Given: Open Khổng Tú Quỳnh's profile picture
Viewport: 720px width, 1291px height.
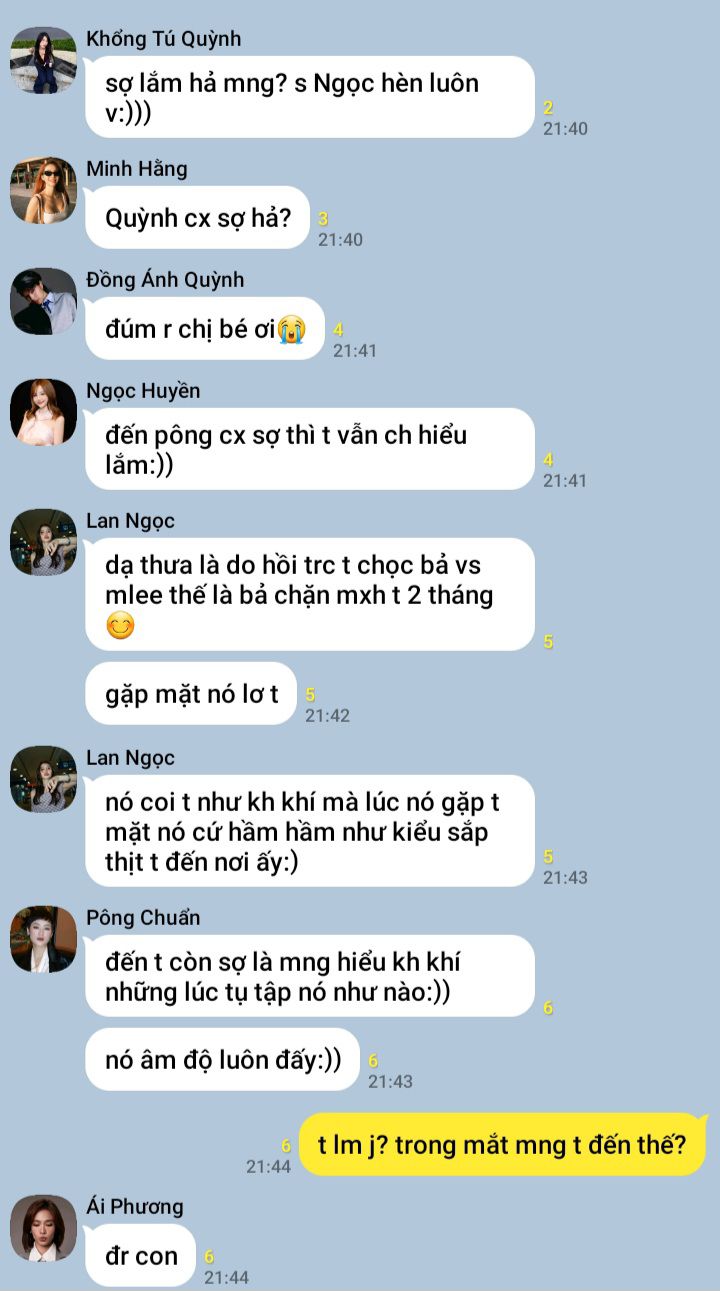Looking at the screenshot, I should pos(43,60).
